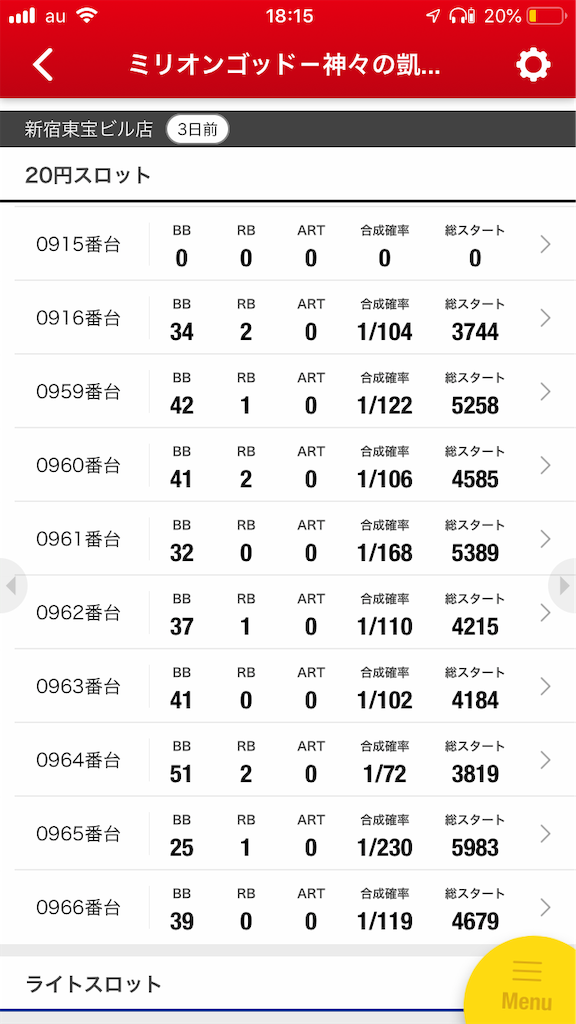View machine 0962番台 details

click(x=288, y=613)
